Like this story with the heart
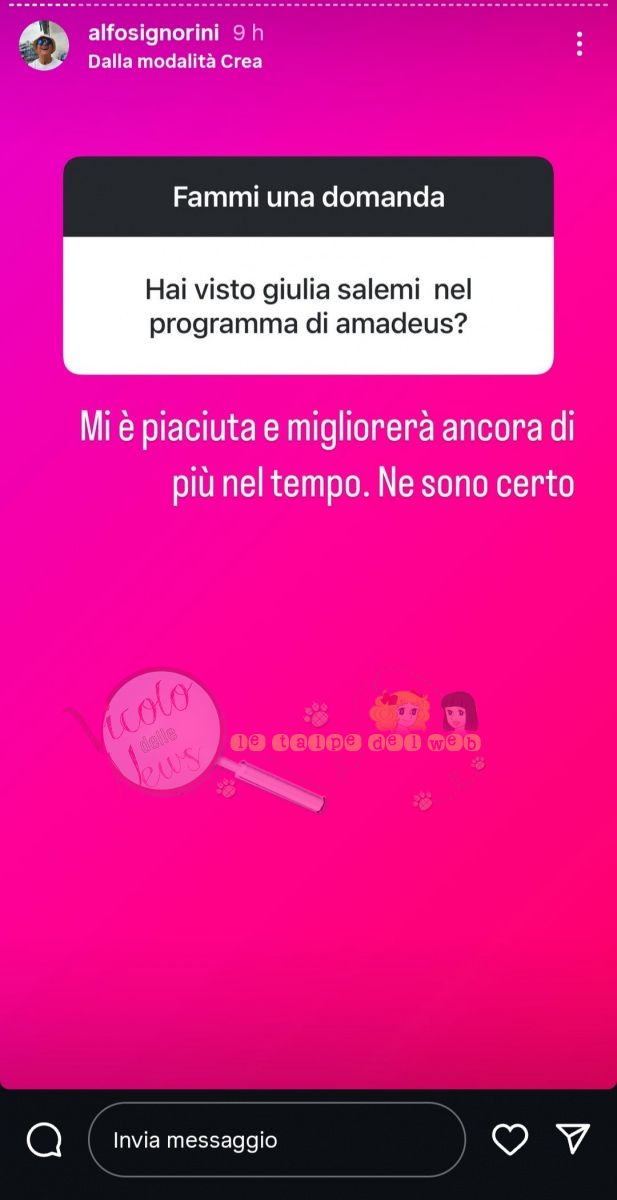This screenshot has height=1200, width=617. (x=511, y=1139)
